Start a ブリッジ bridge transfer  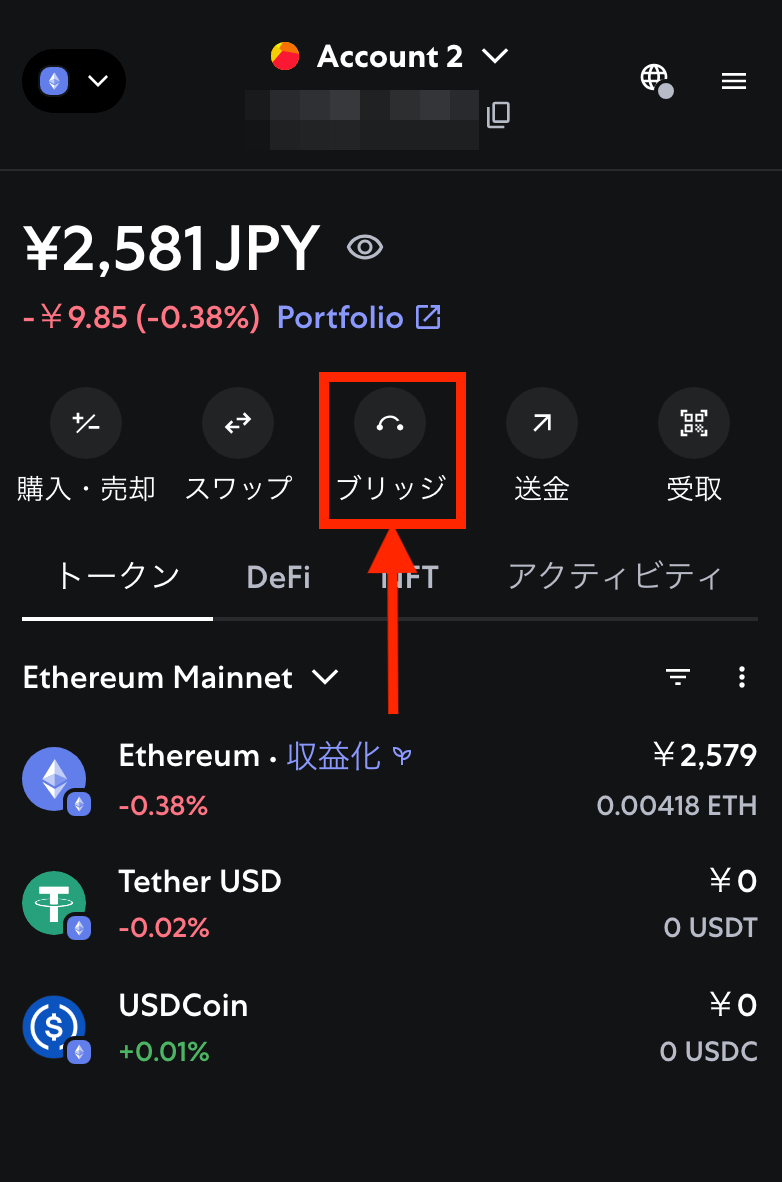391,446
